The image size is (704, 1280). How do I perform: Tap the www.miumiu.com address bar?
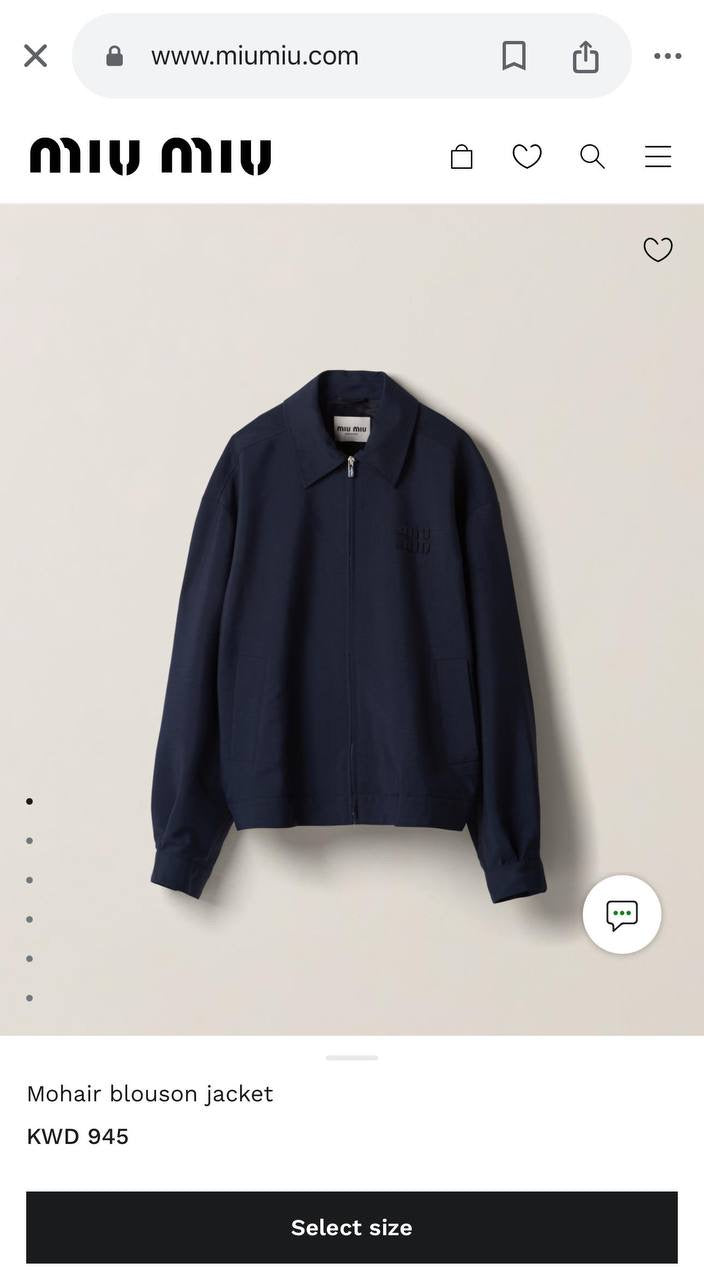click(255, 56)
